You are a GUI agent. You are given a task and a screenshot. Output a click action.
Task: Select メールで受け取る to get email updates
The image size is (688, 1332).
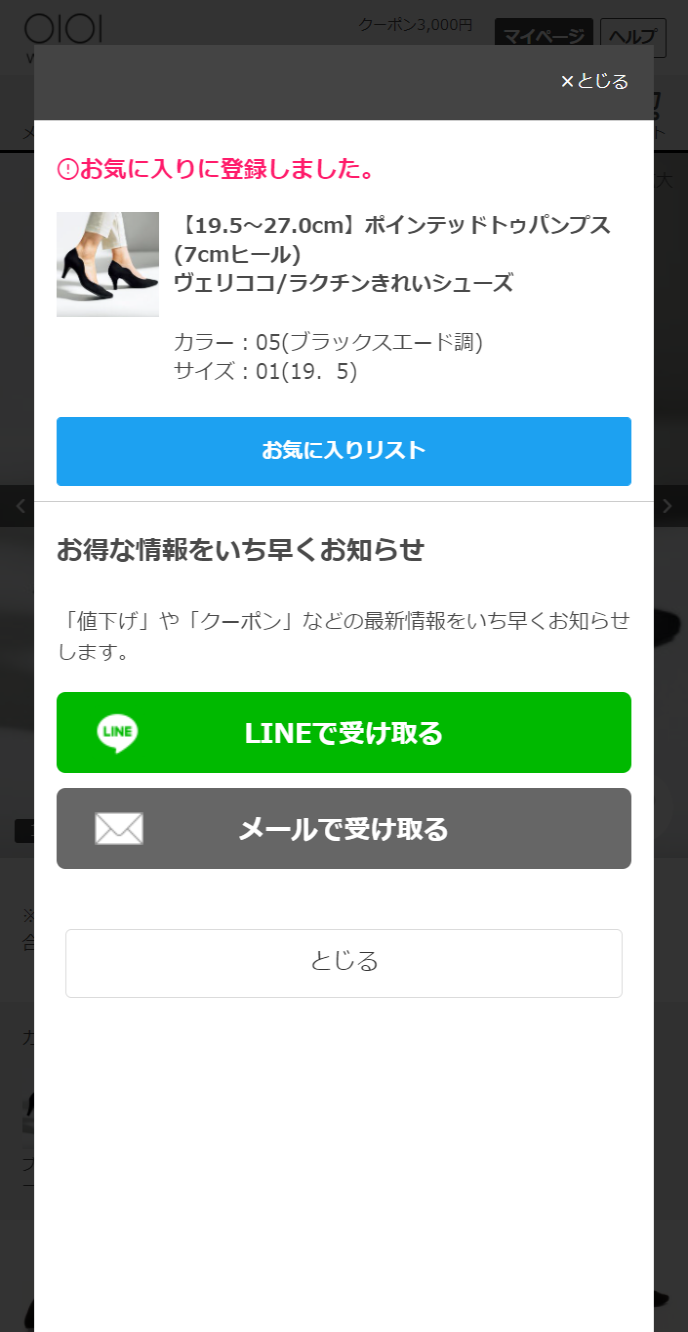(344, 829)
